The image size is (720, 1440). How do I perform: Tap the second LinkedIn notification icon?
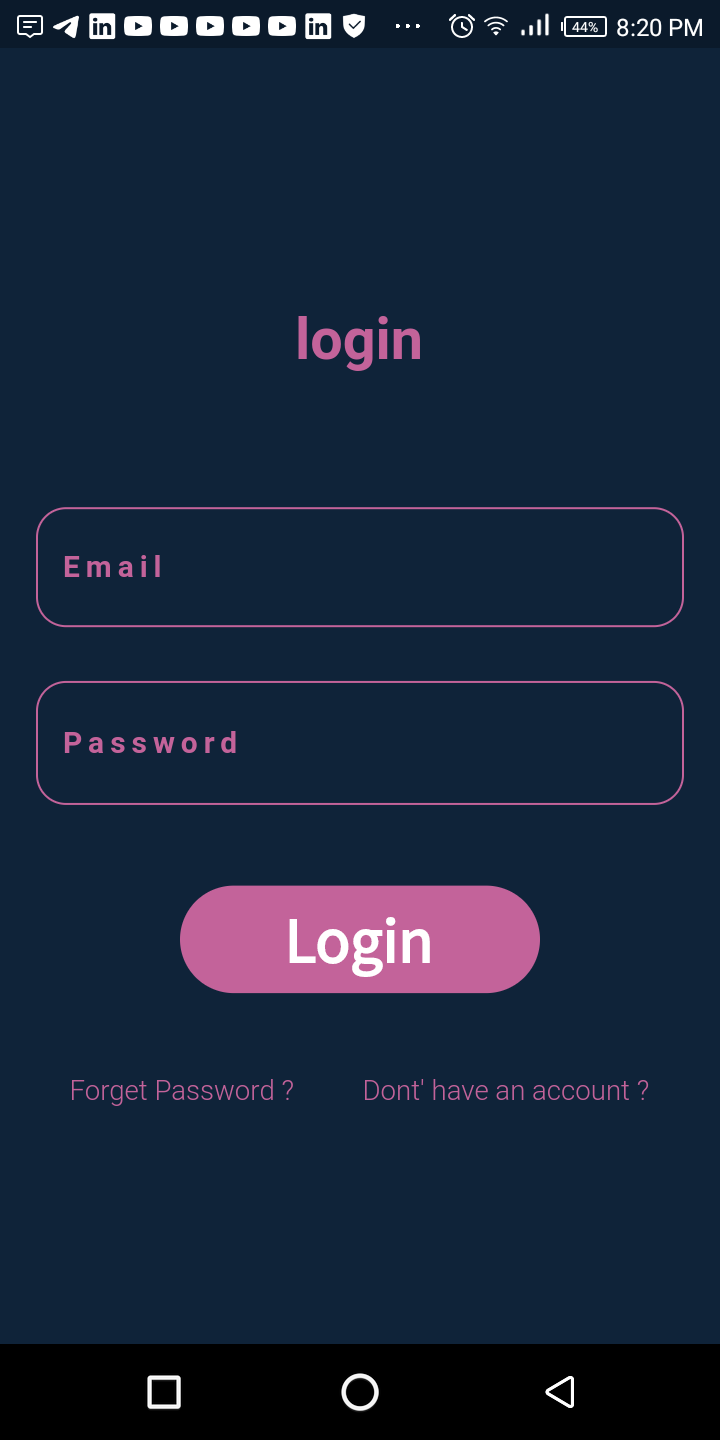(x=317, y=25)
